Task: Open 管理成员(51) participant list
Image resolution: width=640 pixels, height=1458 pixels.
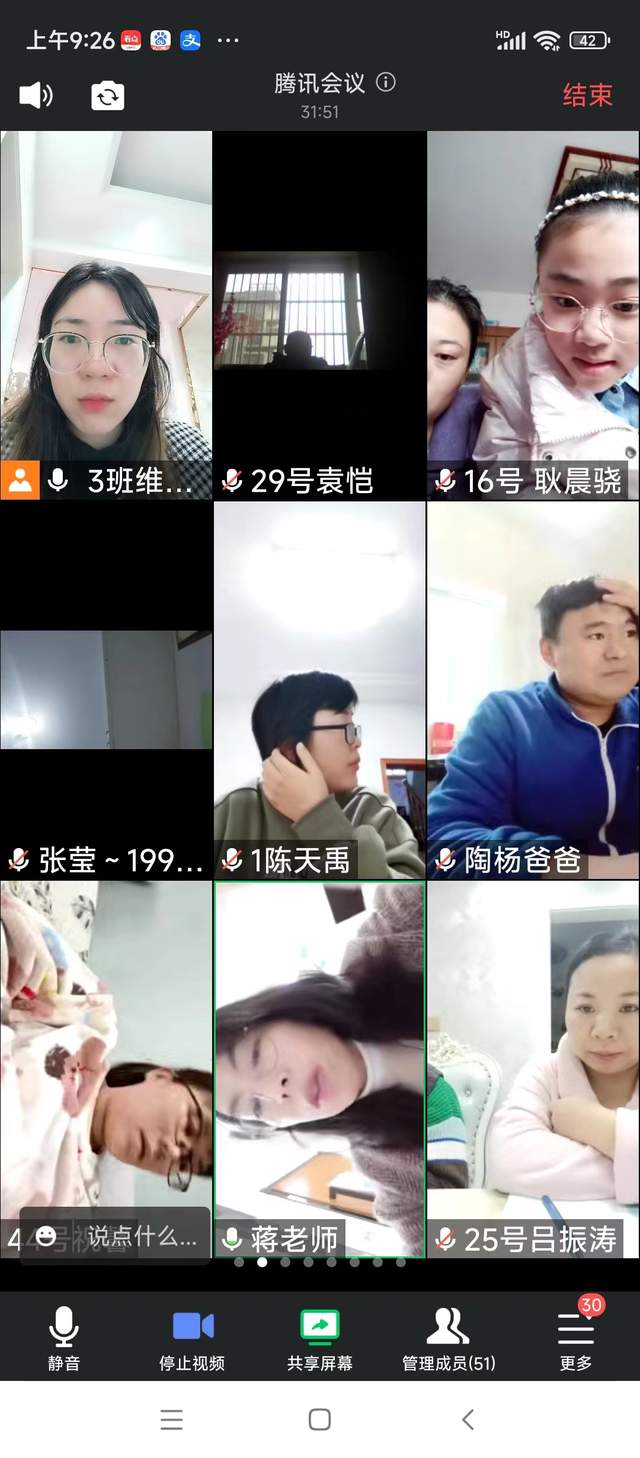Action: 448,1338
